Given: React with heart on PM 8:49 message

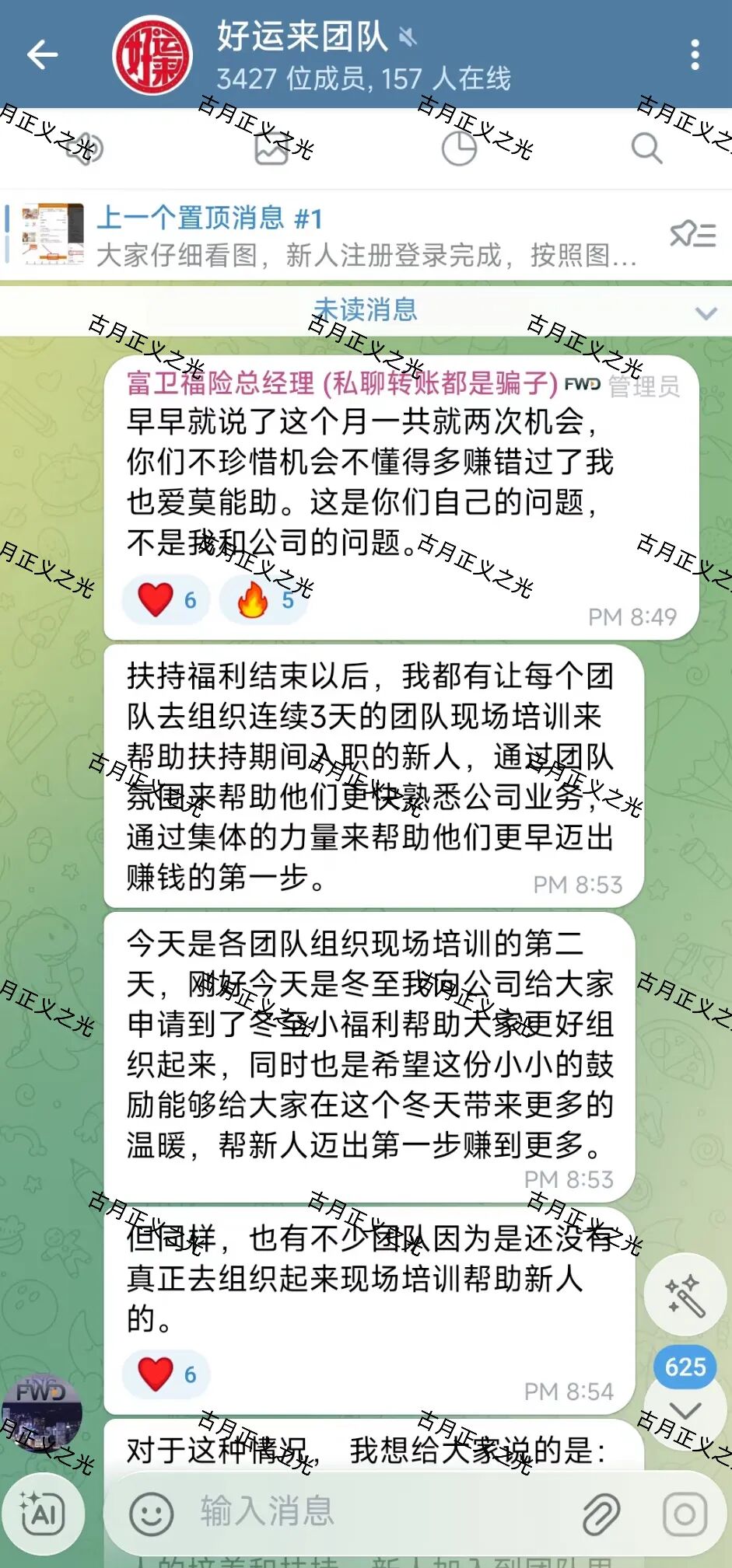Looking at the screenshot, I should coord(166,600).
